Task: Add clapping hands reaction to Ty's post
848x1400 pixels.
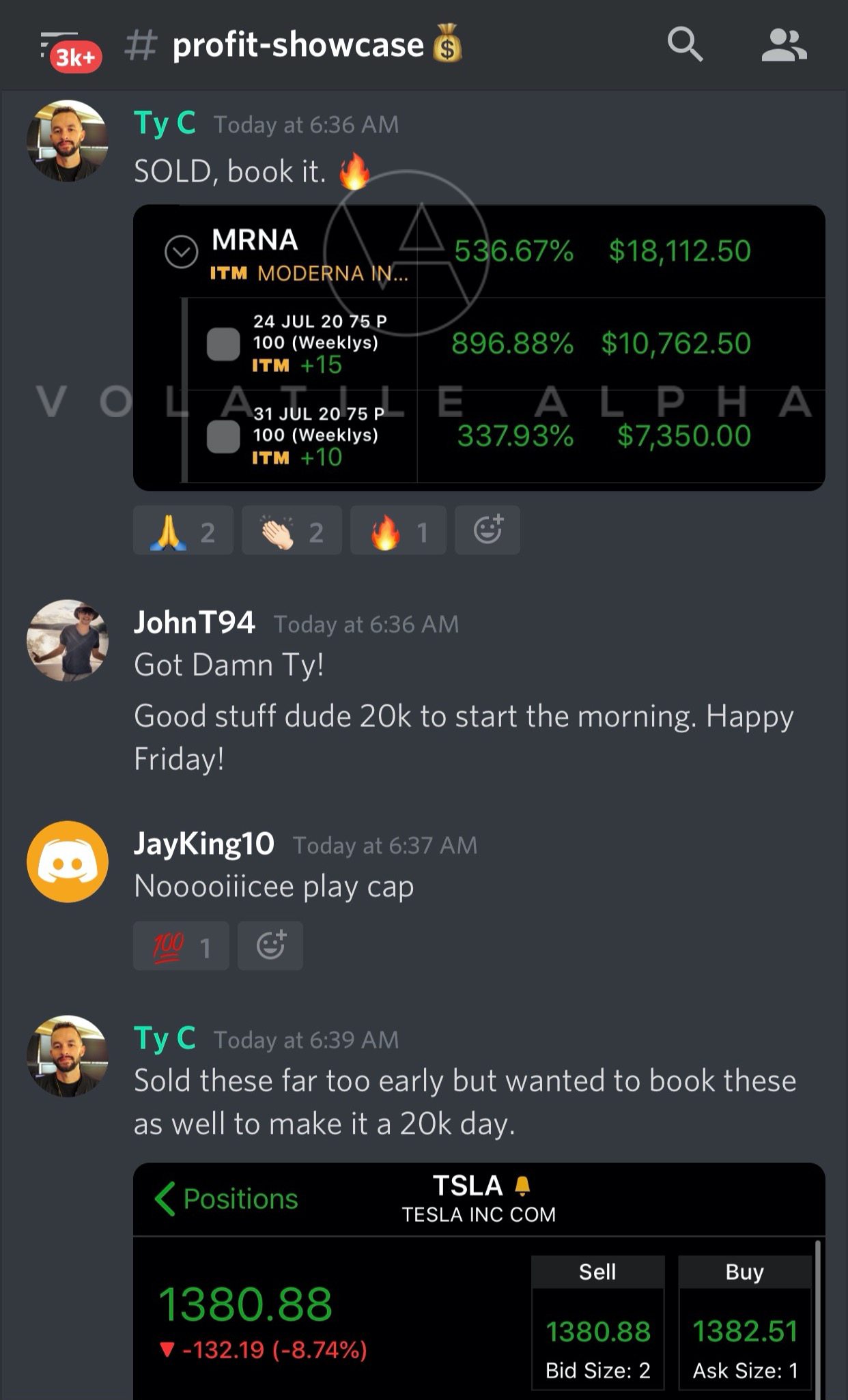Action: coord(292,530)
